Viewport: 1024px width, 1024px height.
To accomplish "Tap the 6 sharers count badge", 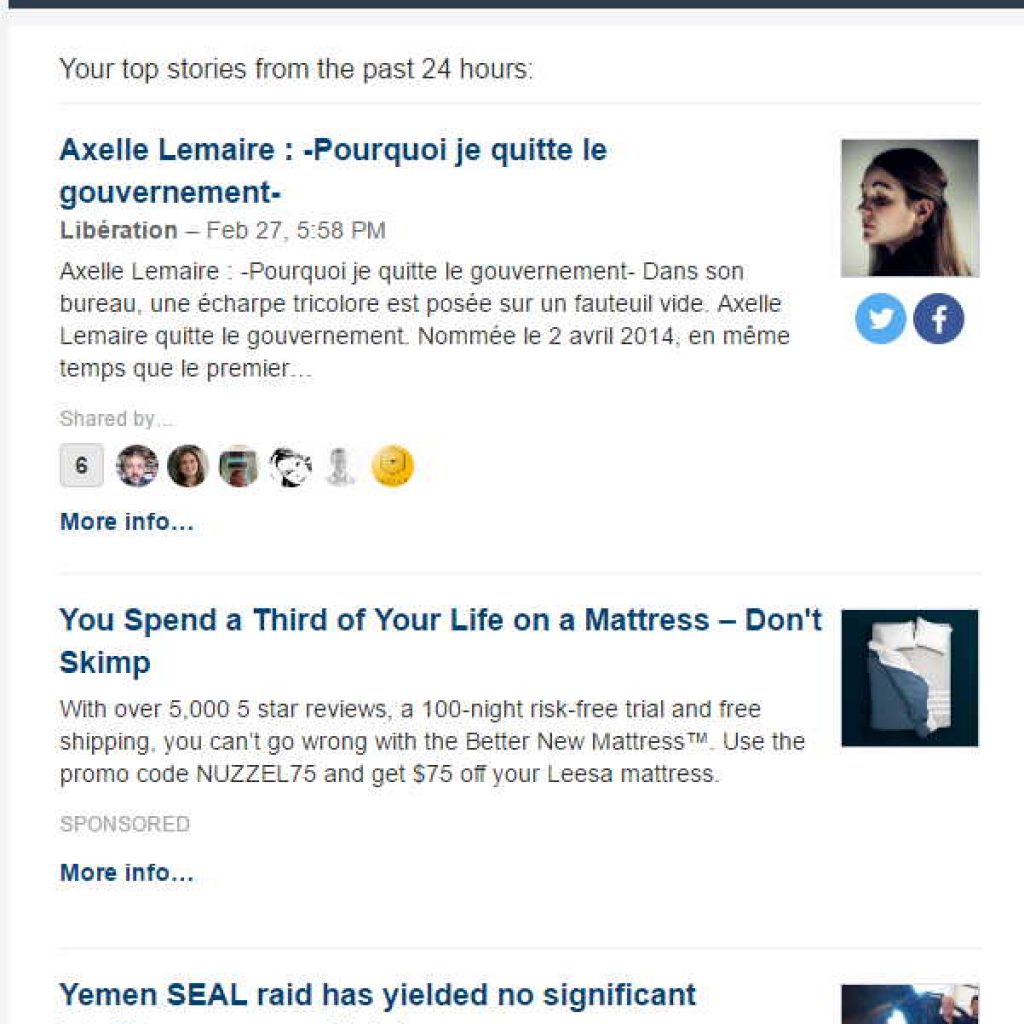I will [x=81, y=466].
